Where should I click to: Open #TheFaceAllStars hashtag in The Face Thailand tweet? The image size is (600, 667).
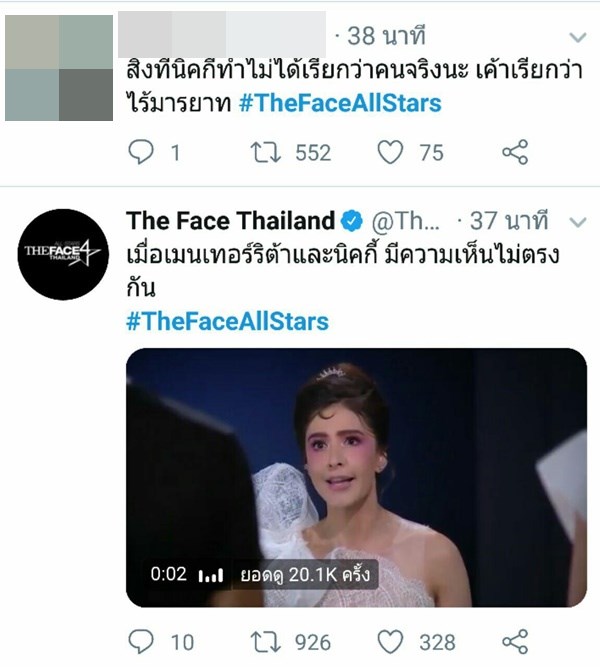(x=227, y=322)
